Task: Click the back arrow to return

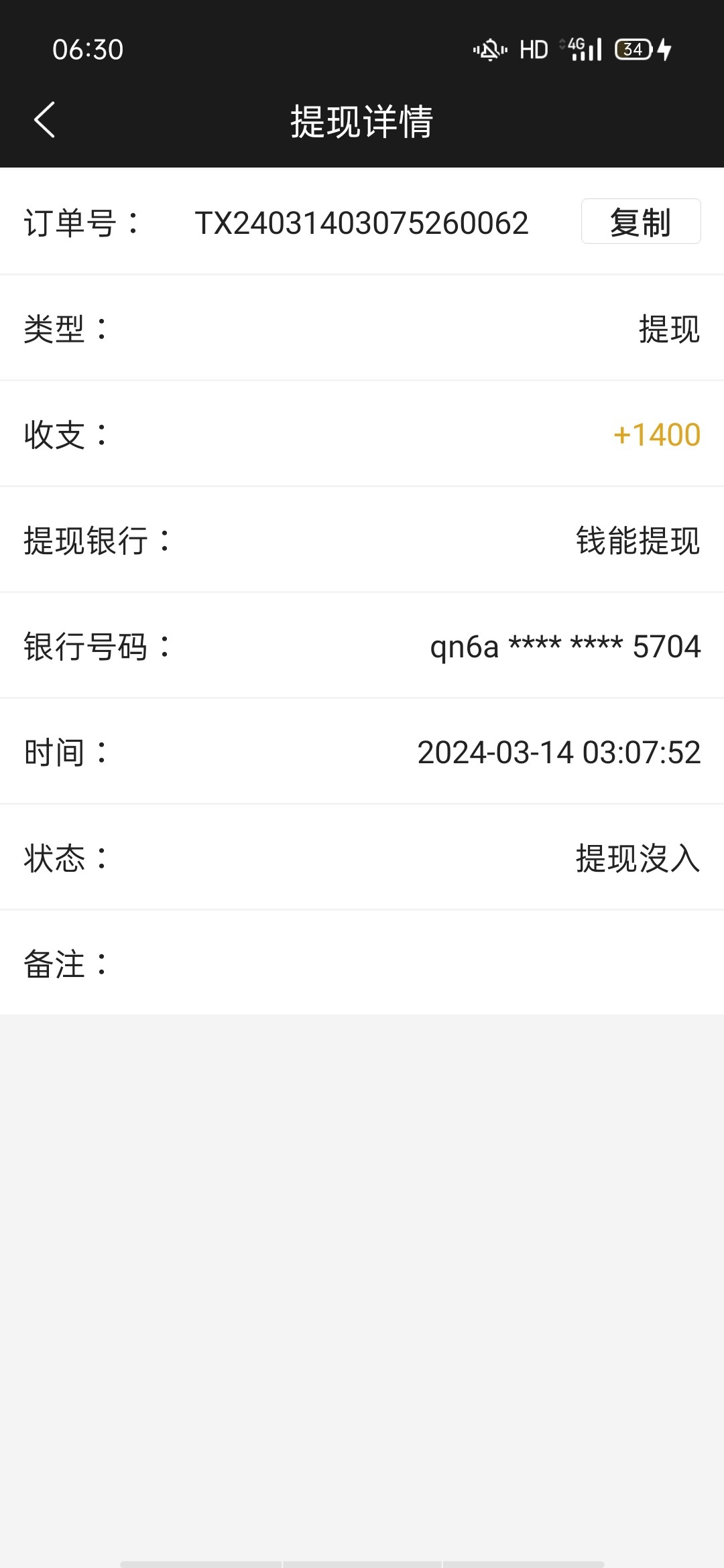Action: pyautogui.click(x=44, y=121)
